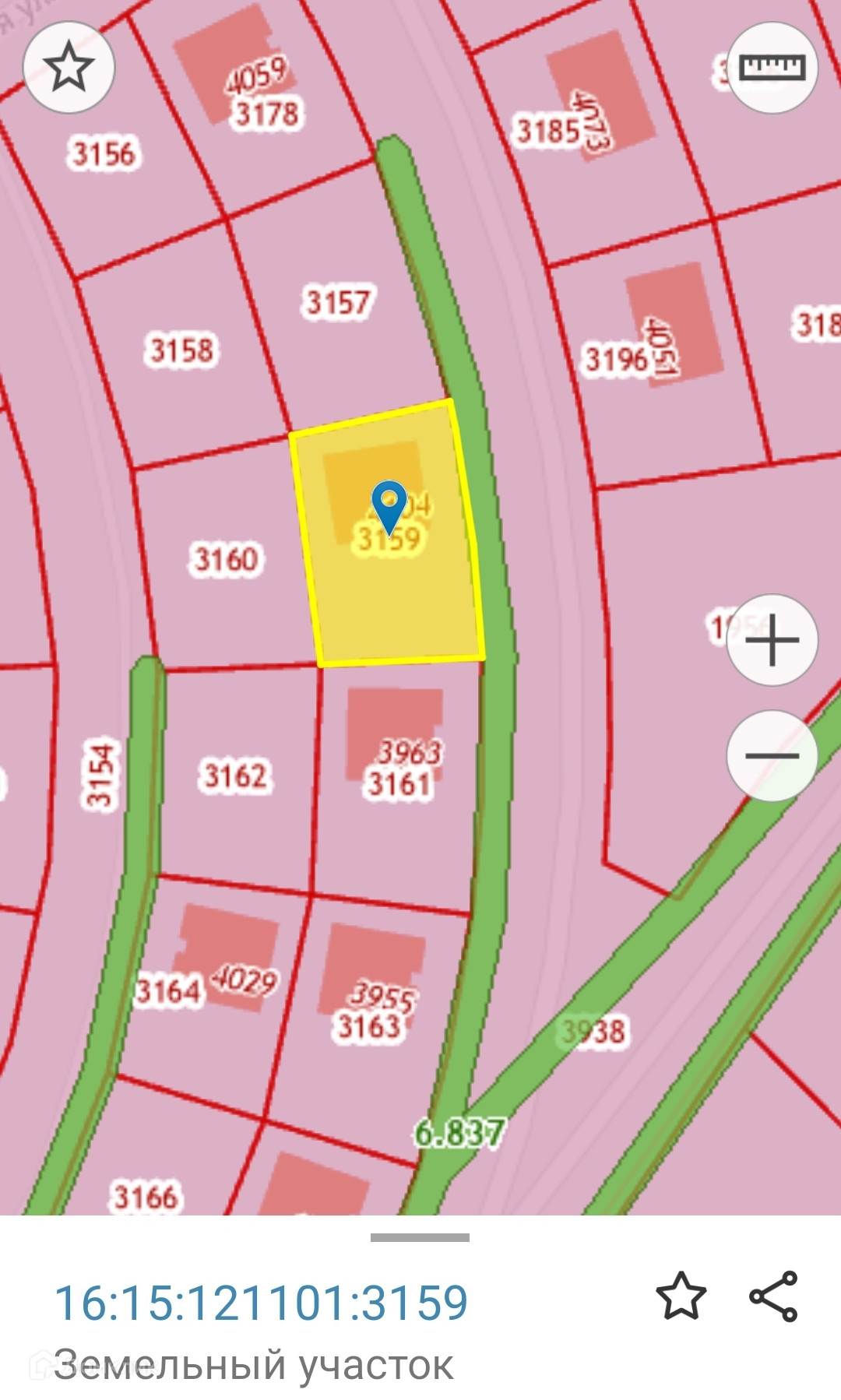Open cadastral number 16:15:121101:3159 details

(x=261, y=1303)
